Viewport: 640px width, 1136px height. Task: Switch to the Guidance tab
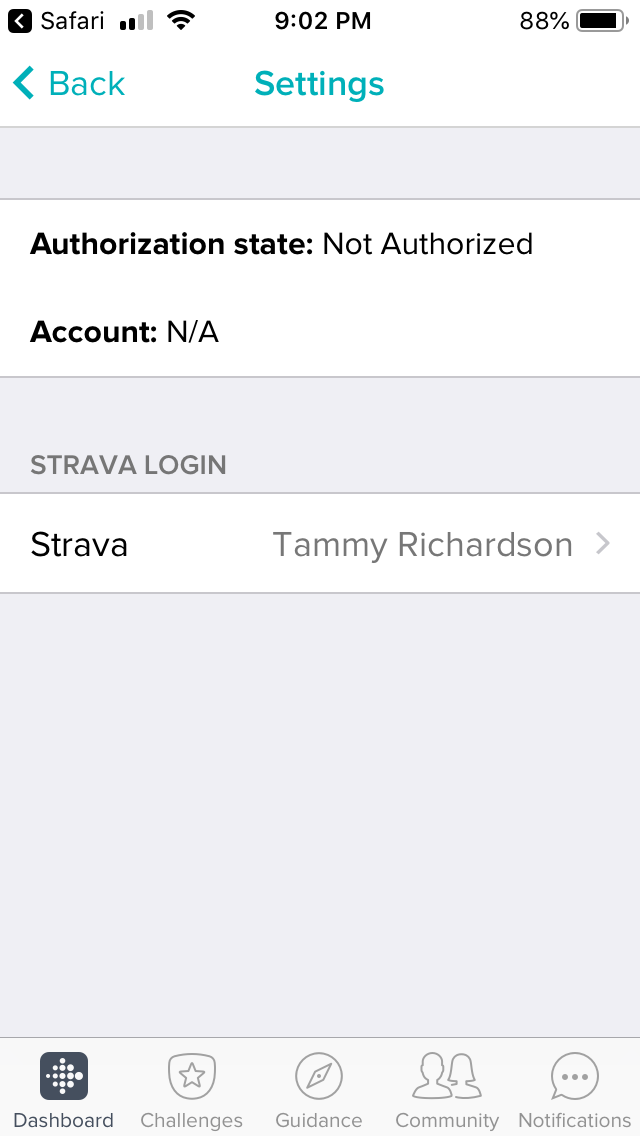pos(319,1087)
